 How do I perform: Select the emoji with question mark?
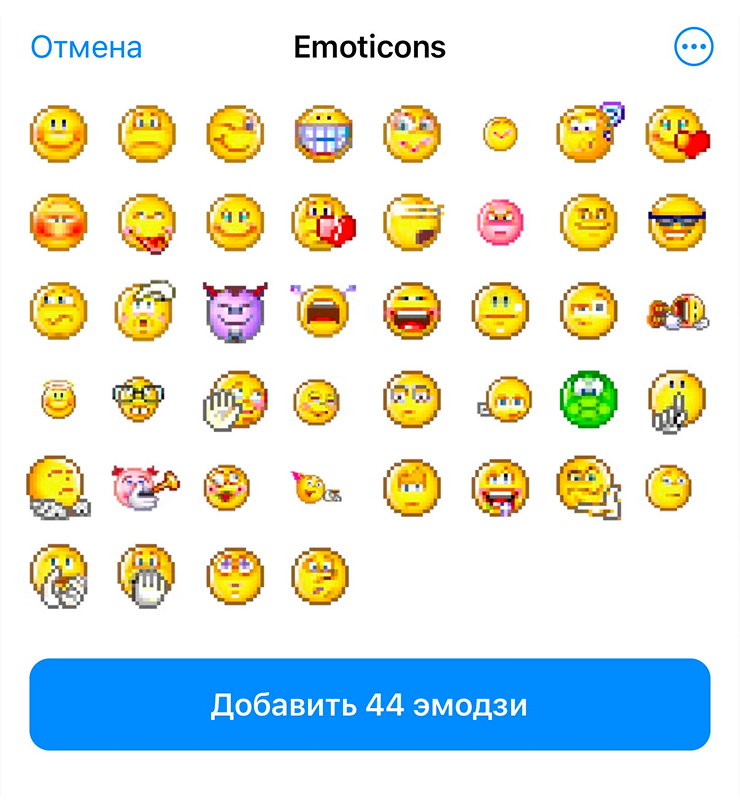click(x=588, y=134)
